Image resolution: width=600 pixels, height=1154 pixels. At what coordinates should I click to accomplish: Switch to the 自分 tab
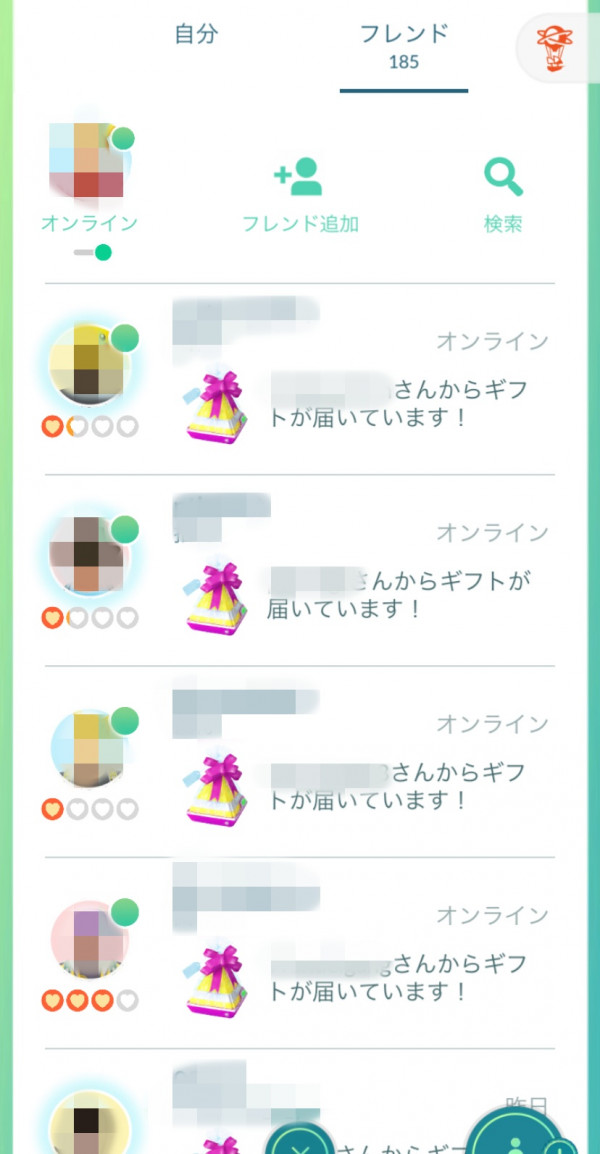click(196, 34)
